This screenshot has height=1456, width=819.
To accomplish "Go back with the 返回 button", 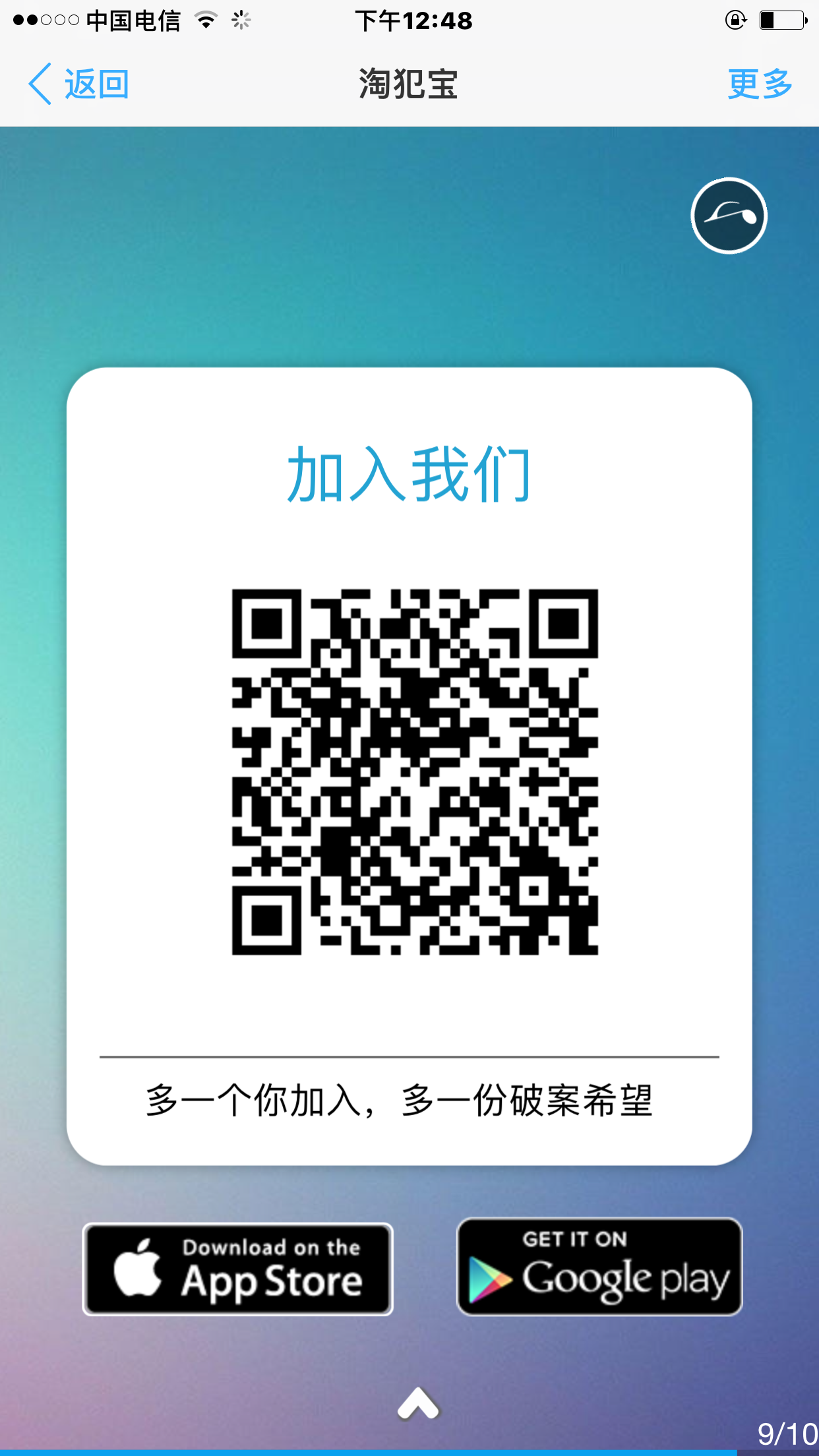I will coord(78,84).
